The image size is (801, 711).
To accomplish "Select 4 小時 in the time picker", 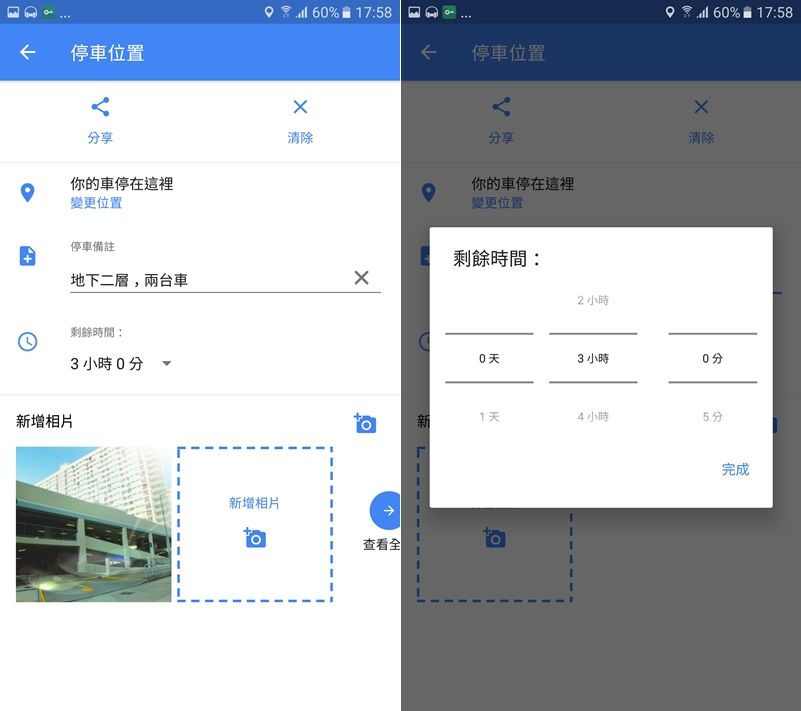I will (593, 416).
